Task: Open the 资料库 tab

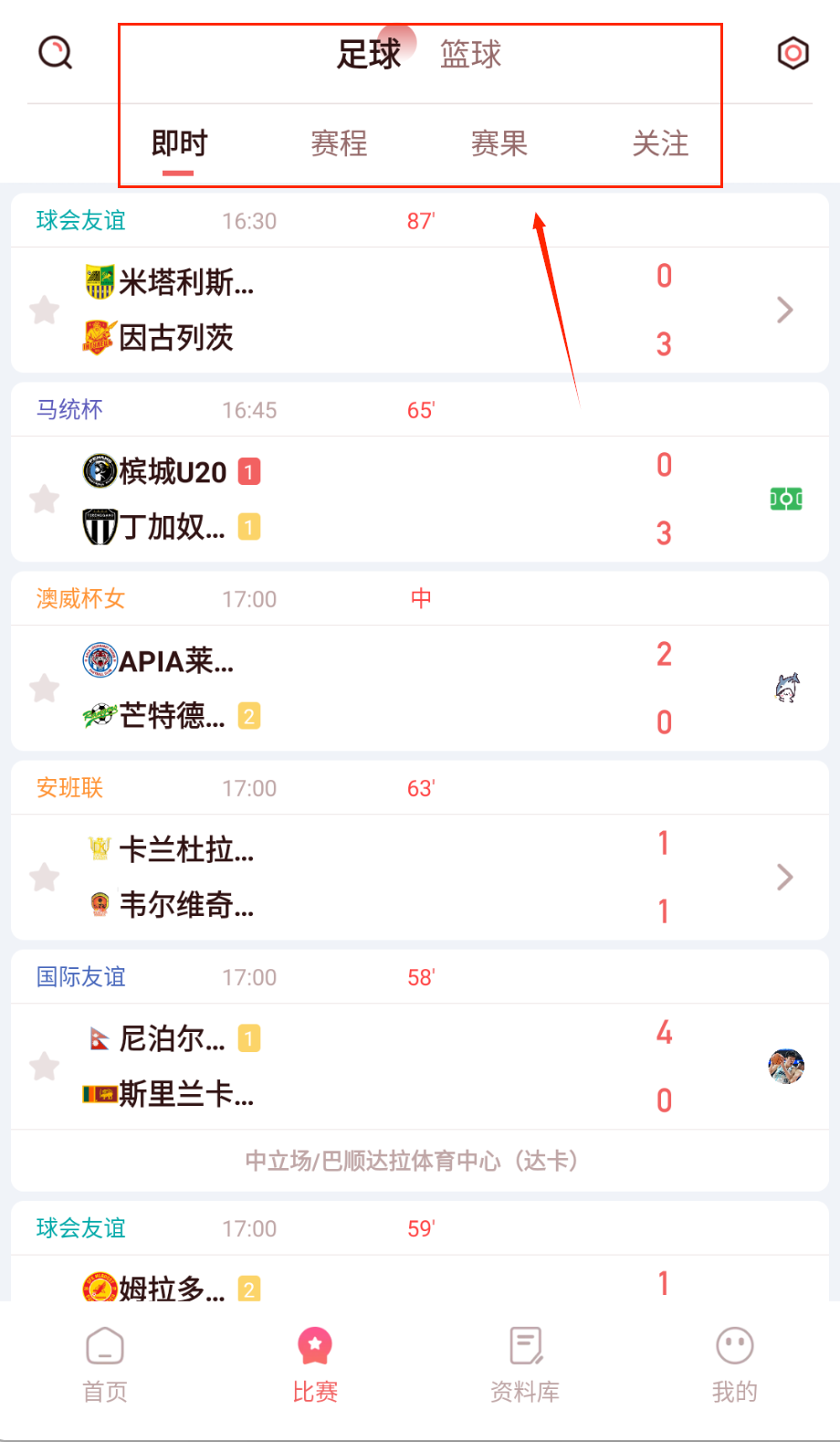Action: pyautogui.click(x=525, y=1364)
